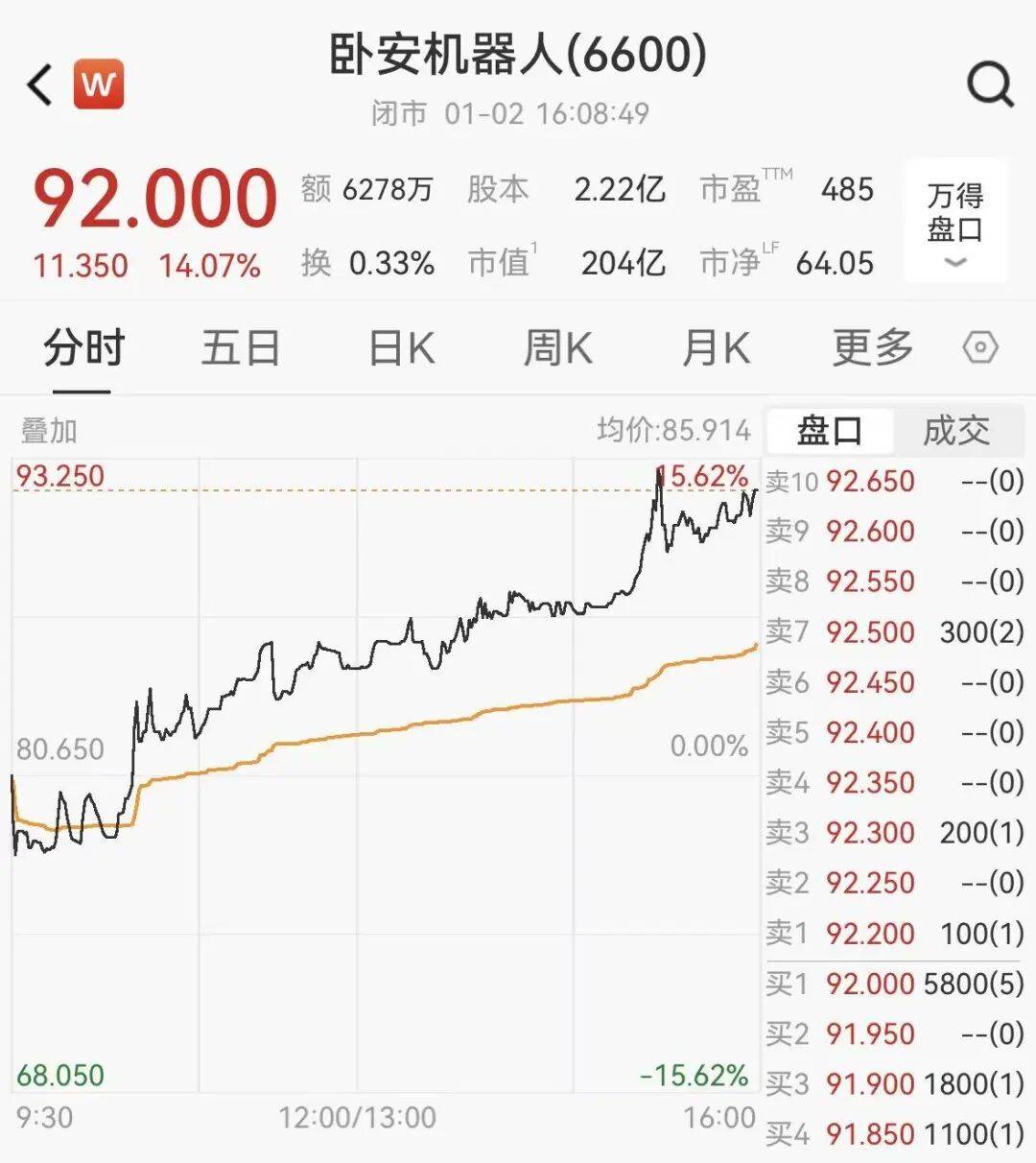Select the 五日 five-day chart tab
This screenshot has height=1163, width=1036.
(x=242, y=349)
